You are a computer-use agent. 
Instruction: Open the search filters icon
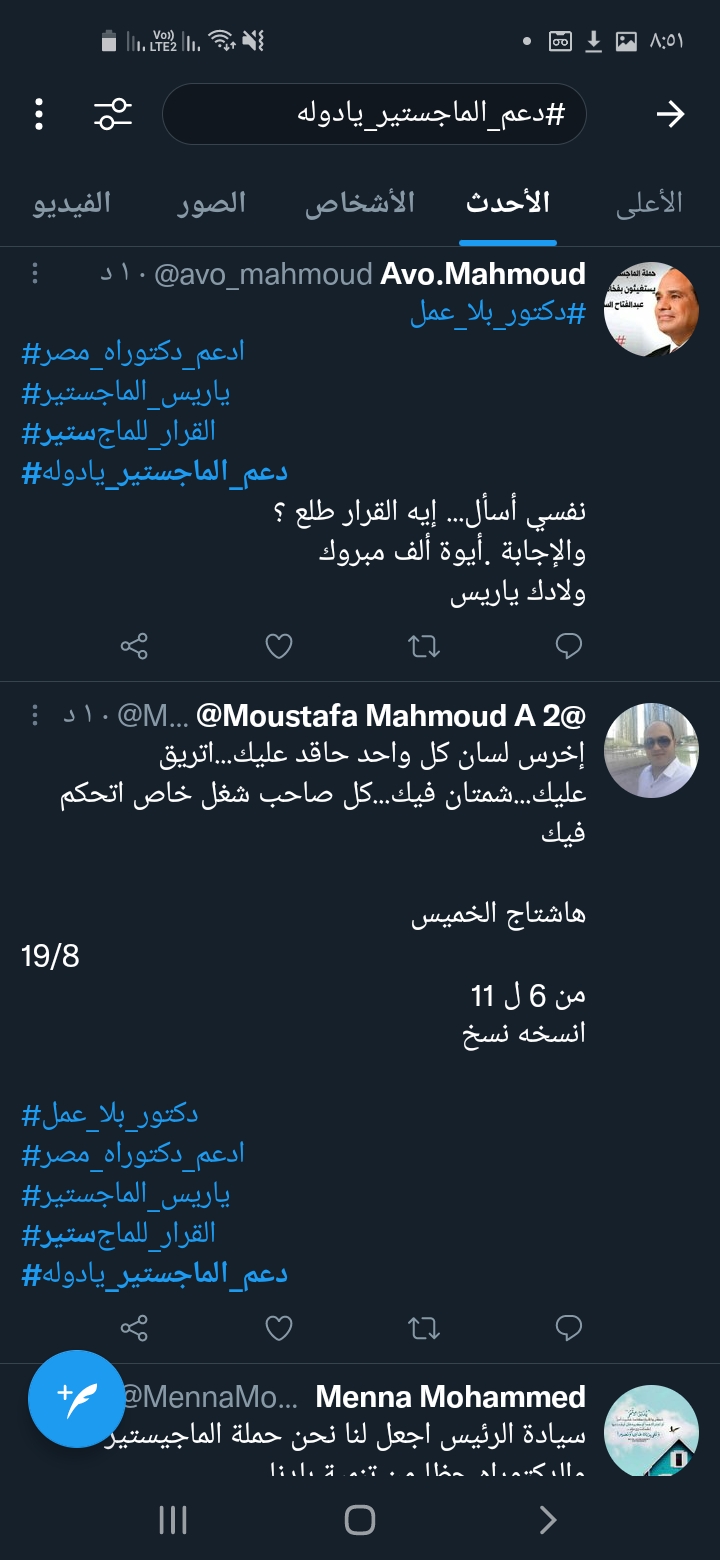point(113,114)
